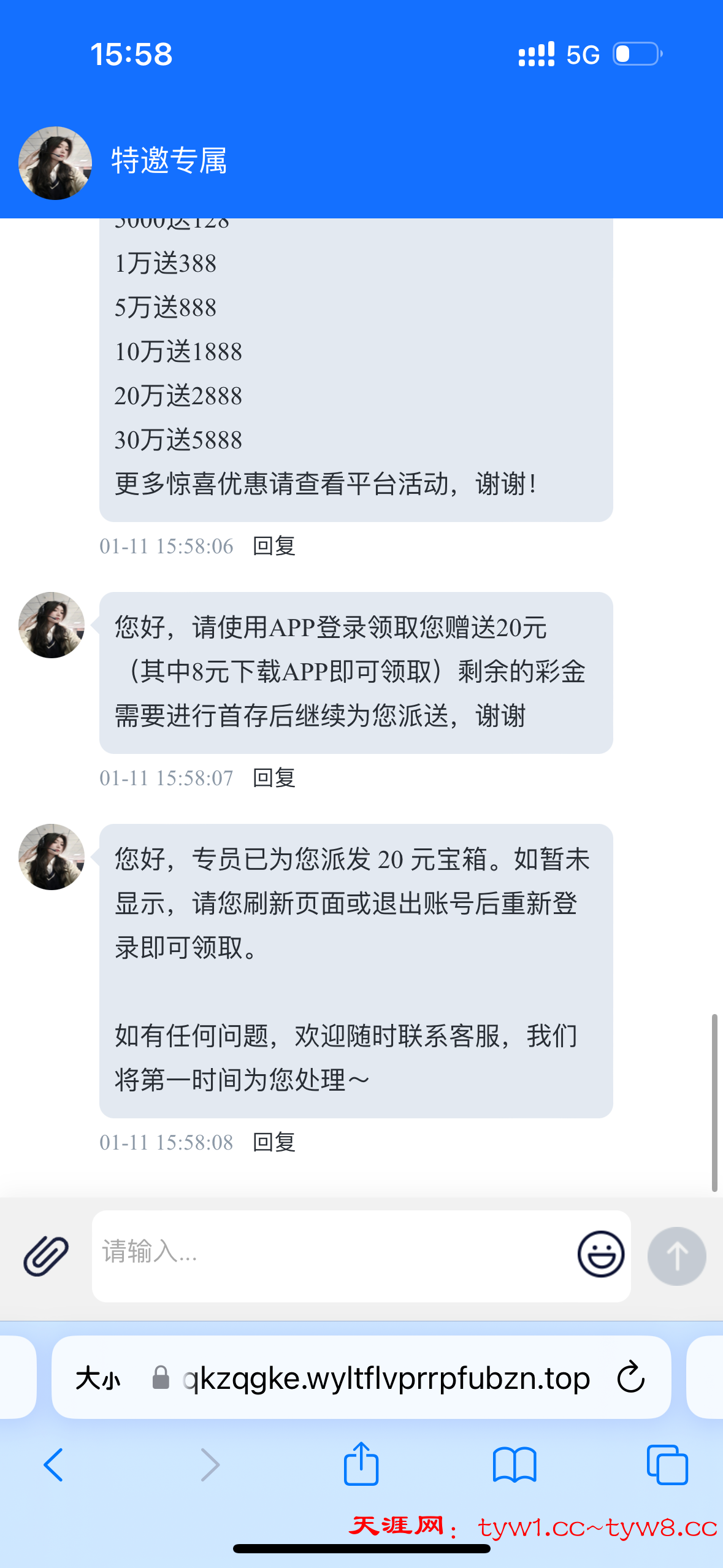Reply to the 15:58:06 message
The height and width of the screenshot is (1568, 723).
click(x=274, y=546)
